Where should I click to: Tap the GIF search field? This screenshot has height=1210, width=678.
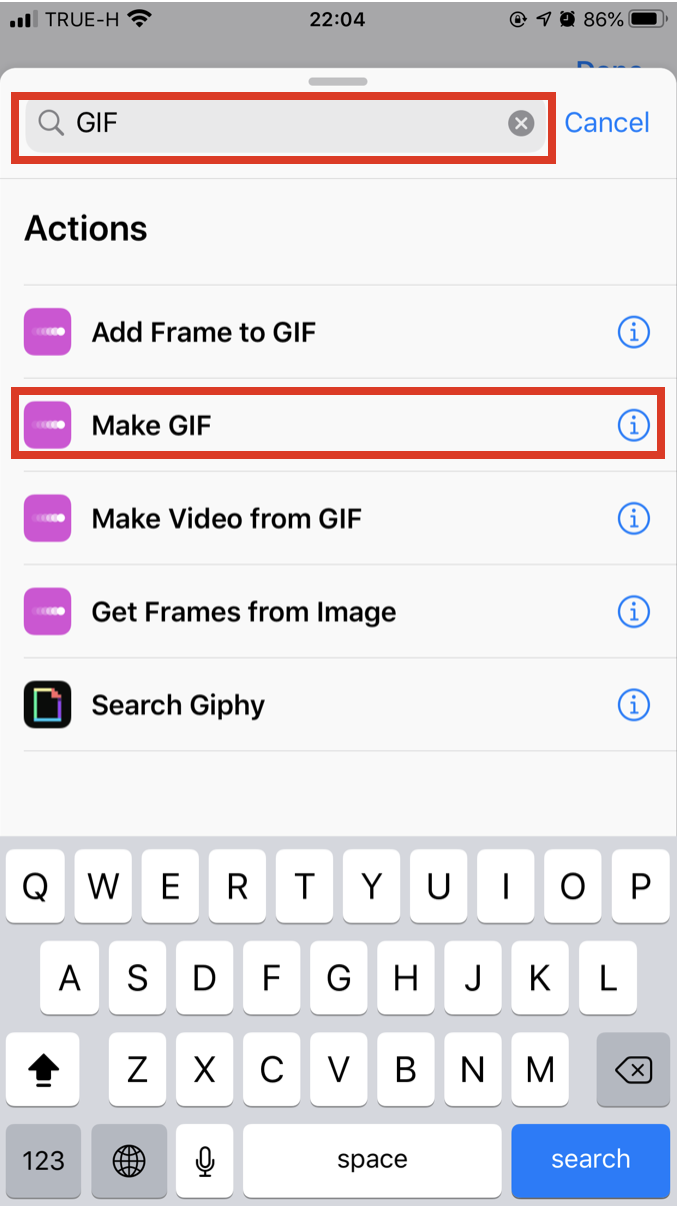pyautogui.click(x=280, y=123)
